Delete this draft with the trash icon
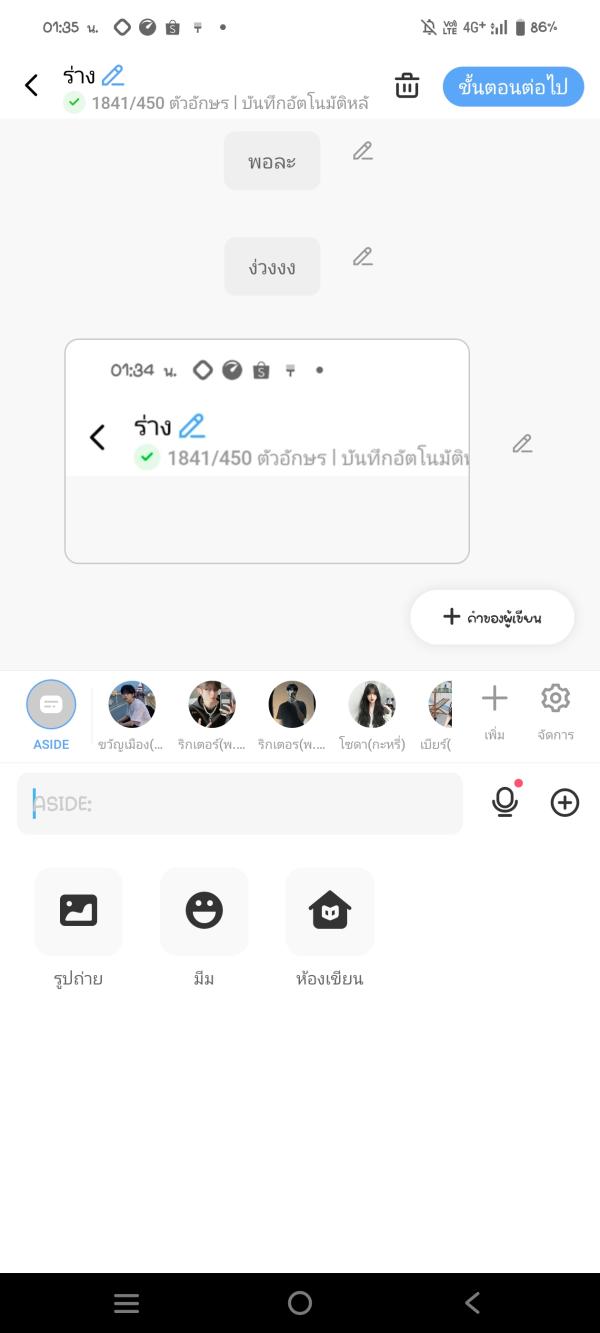The image size is (600, 1333). (407, 86)
